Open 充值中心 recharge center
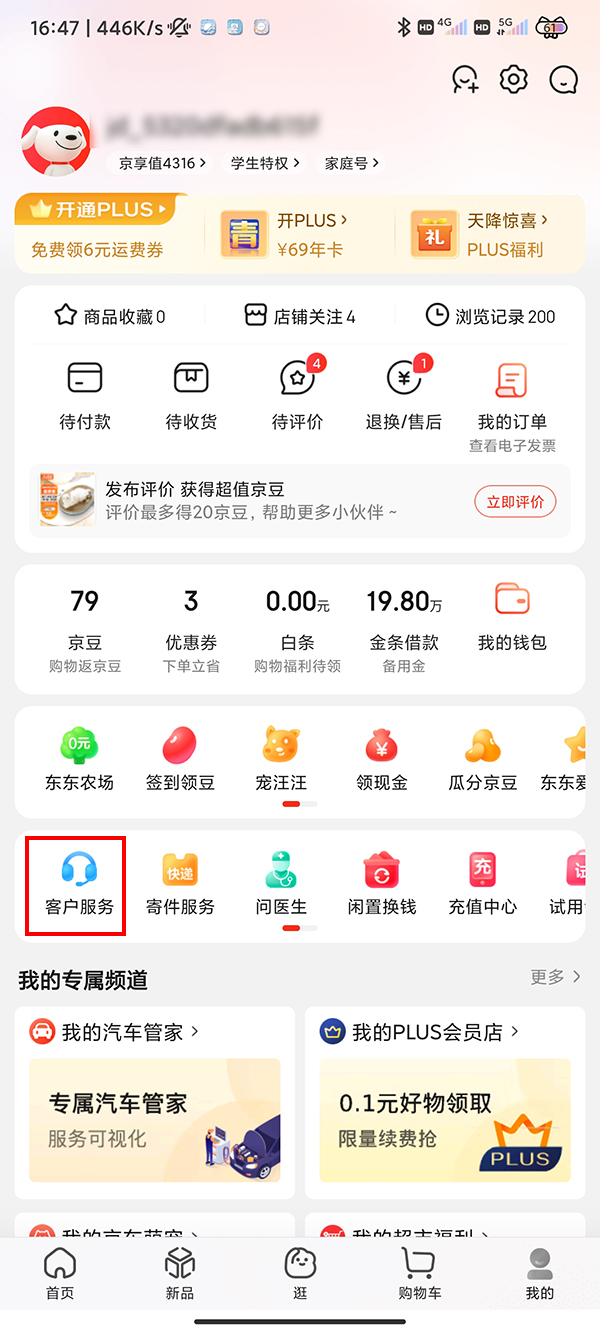This screenshot has height=1333, width=600. point(482,884)
